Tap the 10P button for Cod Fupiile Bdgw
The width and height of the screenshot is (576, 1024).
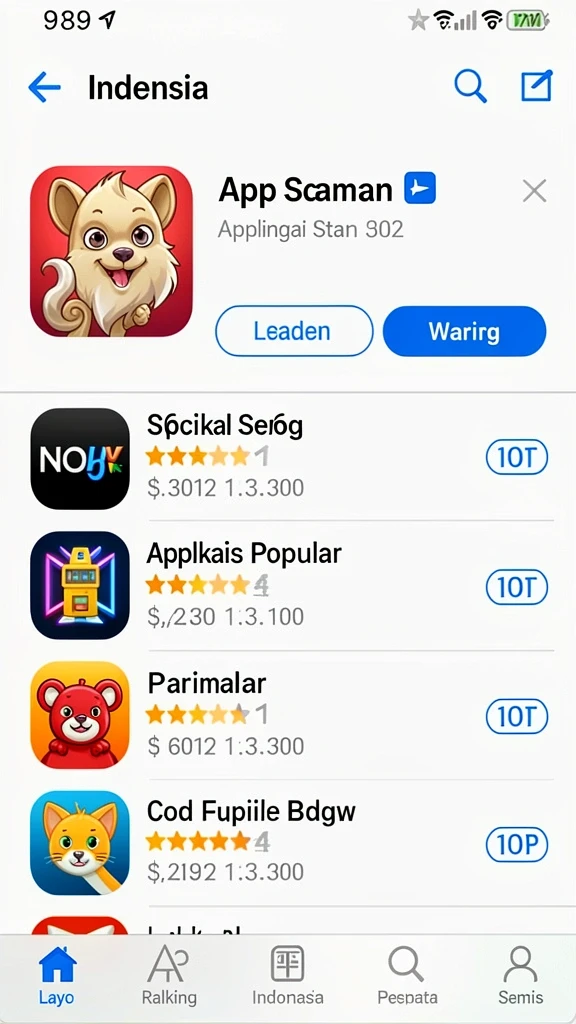(x=517, y=845)
